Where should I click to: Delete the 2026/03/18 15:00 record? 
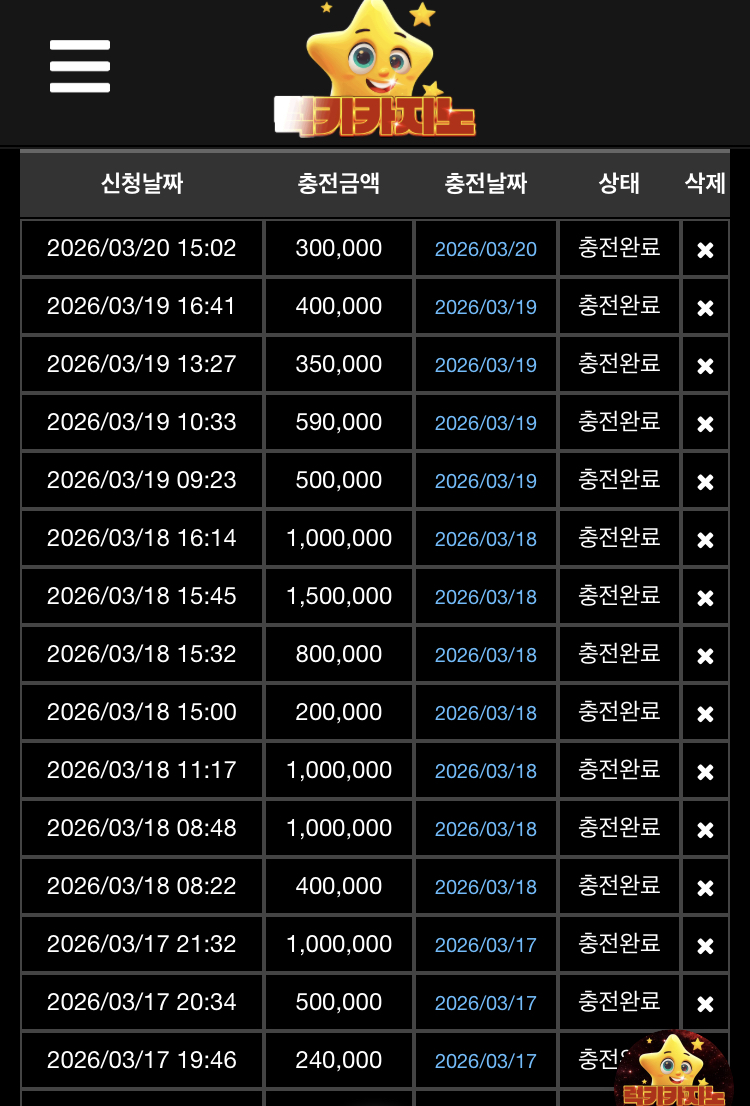(705, 713)
